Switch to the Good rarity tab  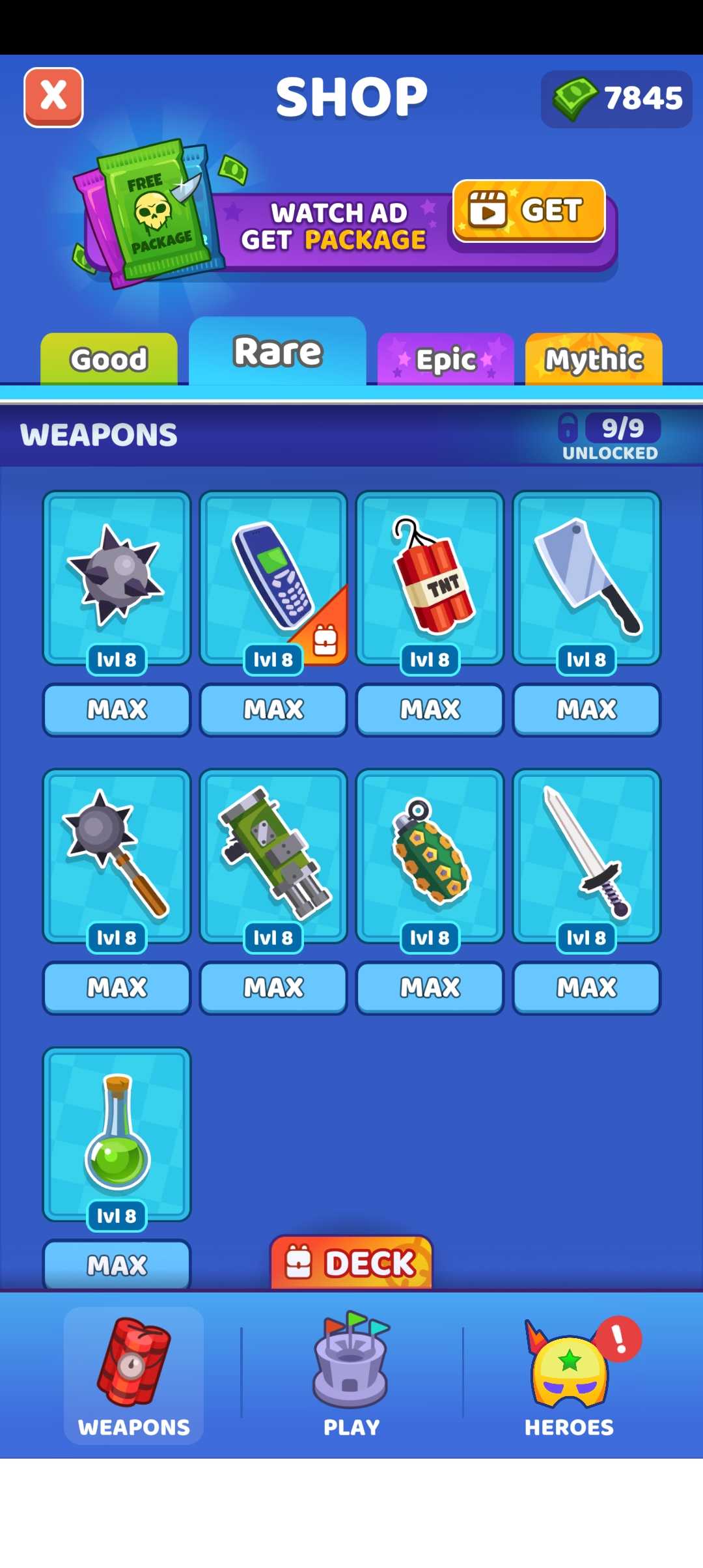tap(109, 359)
